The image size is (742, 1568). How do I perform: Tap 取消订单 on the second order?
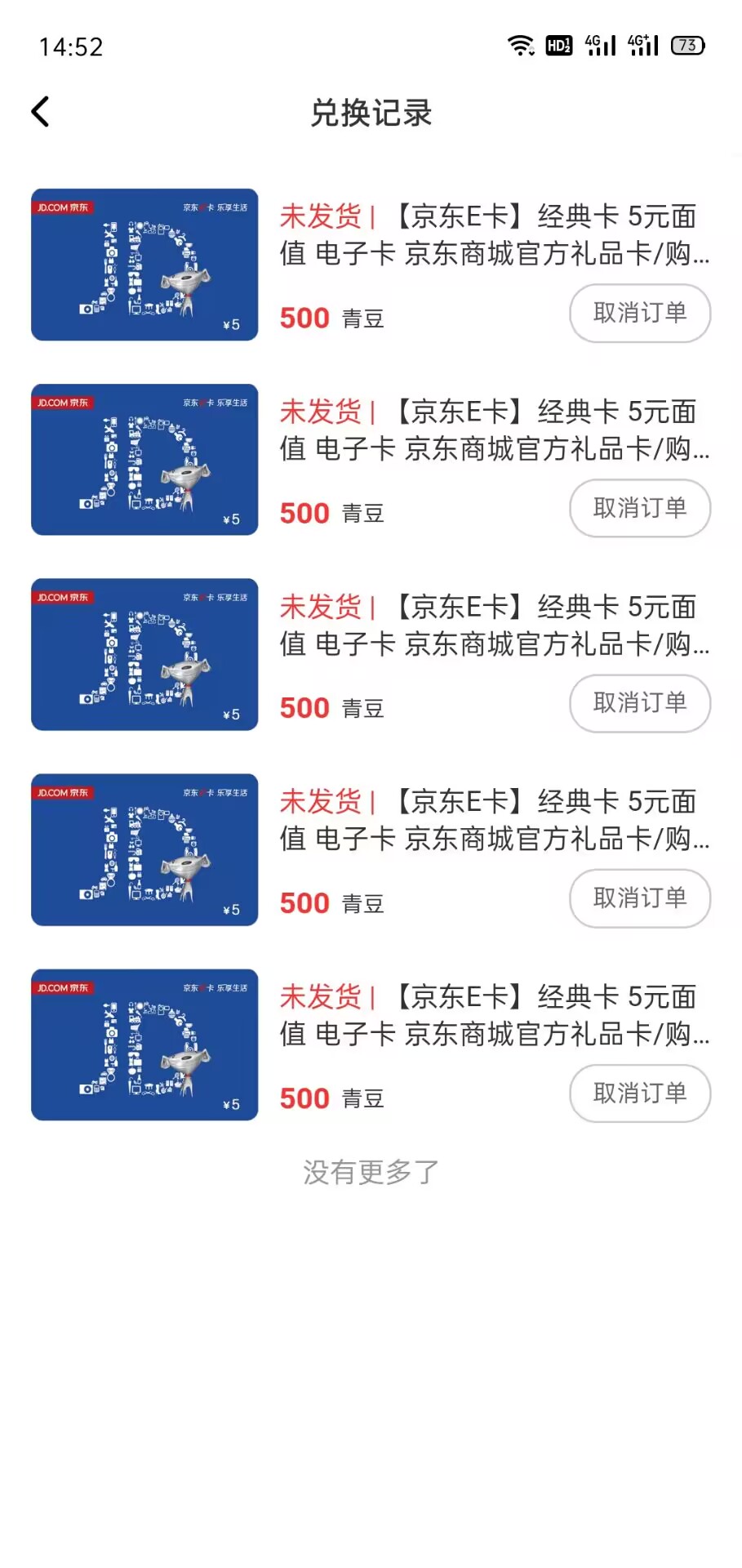pyautogui.click(x=640, y=508)
